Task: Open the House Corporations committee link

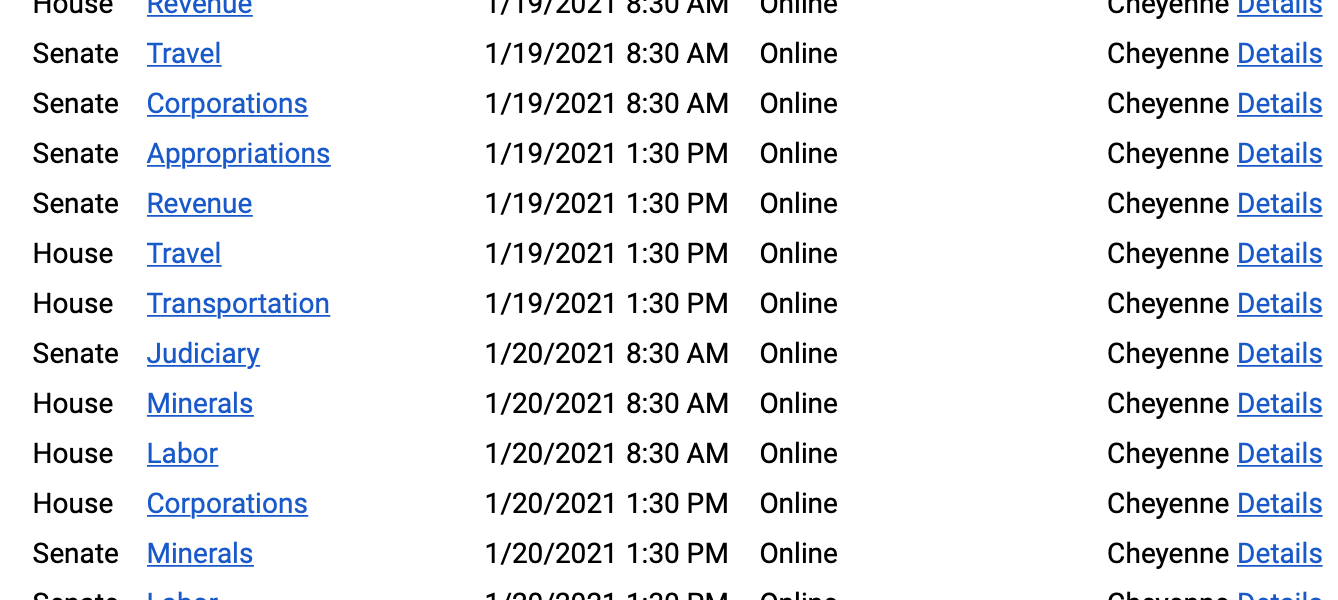Action: point(227,504)
